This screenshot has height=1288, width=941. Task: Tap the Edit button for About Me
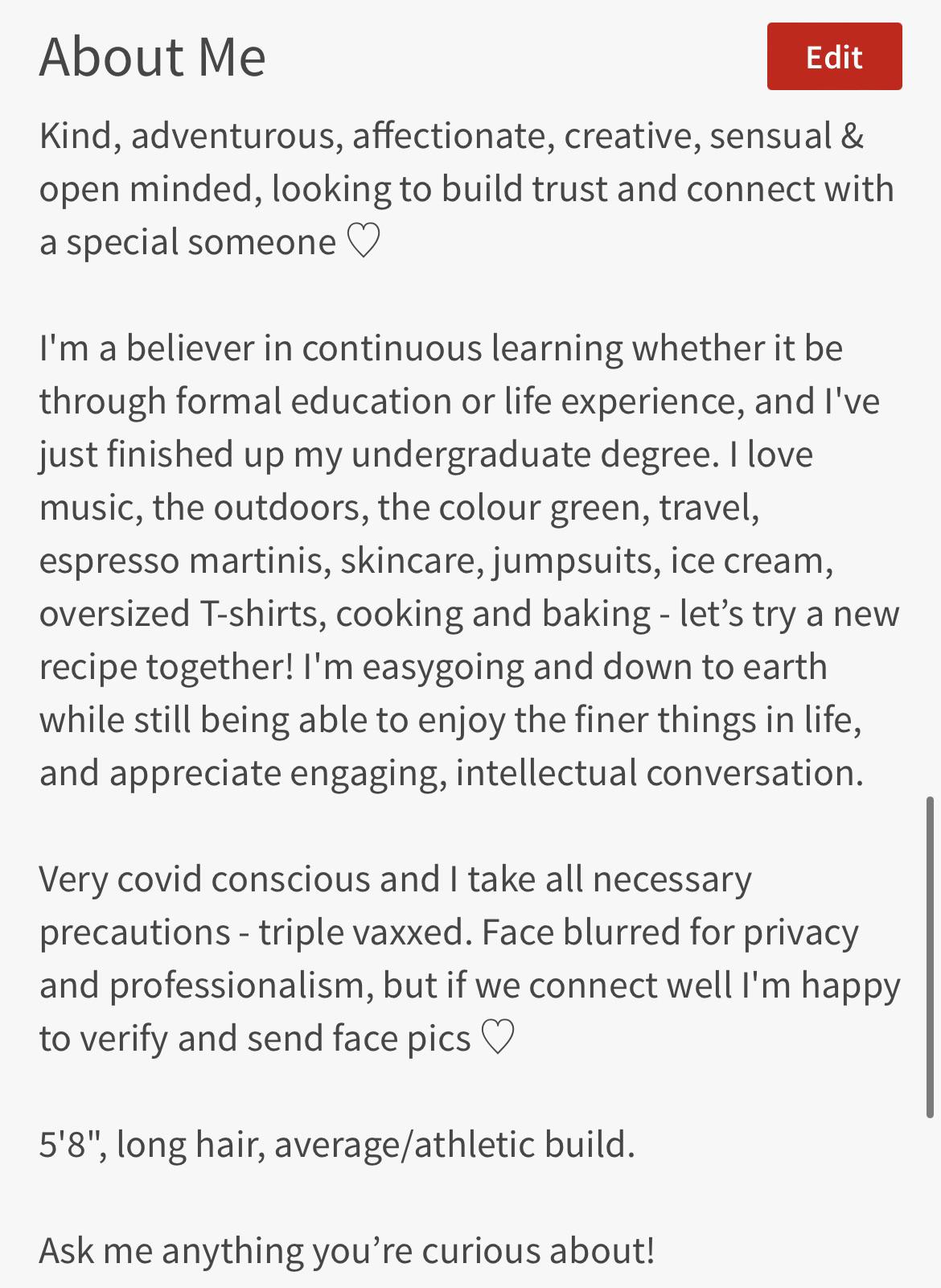[x=834, y=57]
